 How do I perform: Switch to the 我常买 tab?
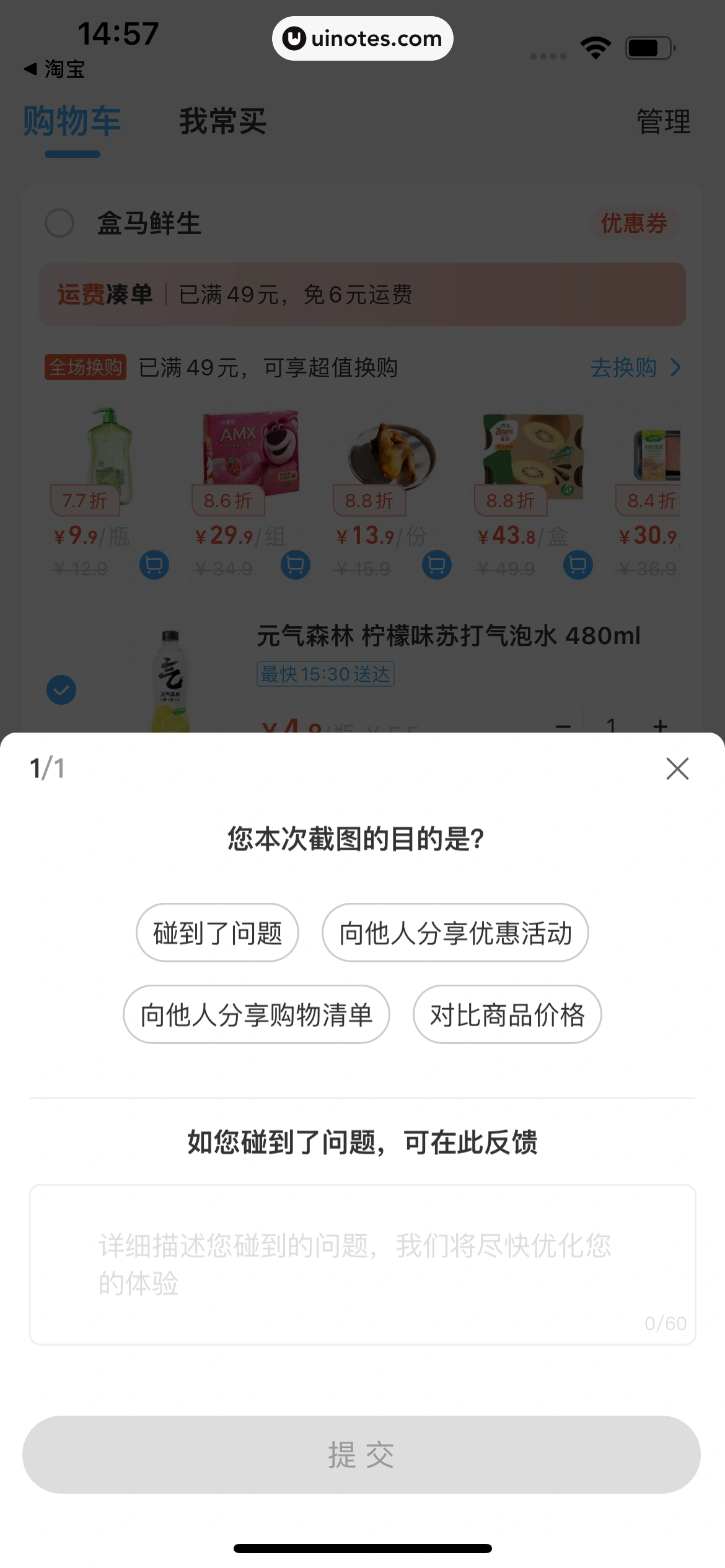pos(223,123)
